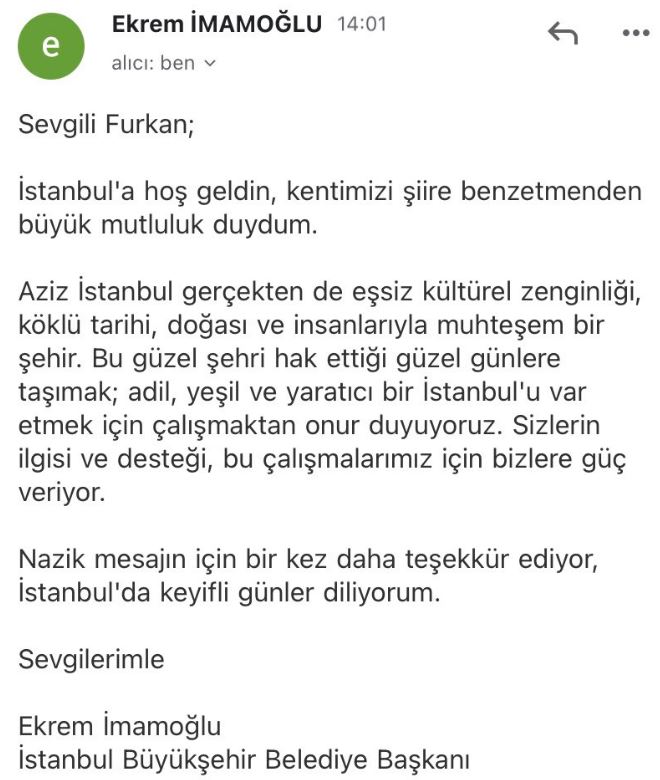Reply to Ekrem İMAMOĞLU's email
This screenshot has width=660, height=780.
[563, 34]
